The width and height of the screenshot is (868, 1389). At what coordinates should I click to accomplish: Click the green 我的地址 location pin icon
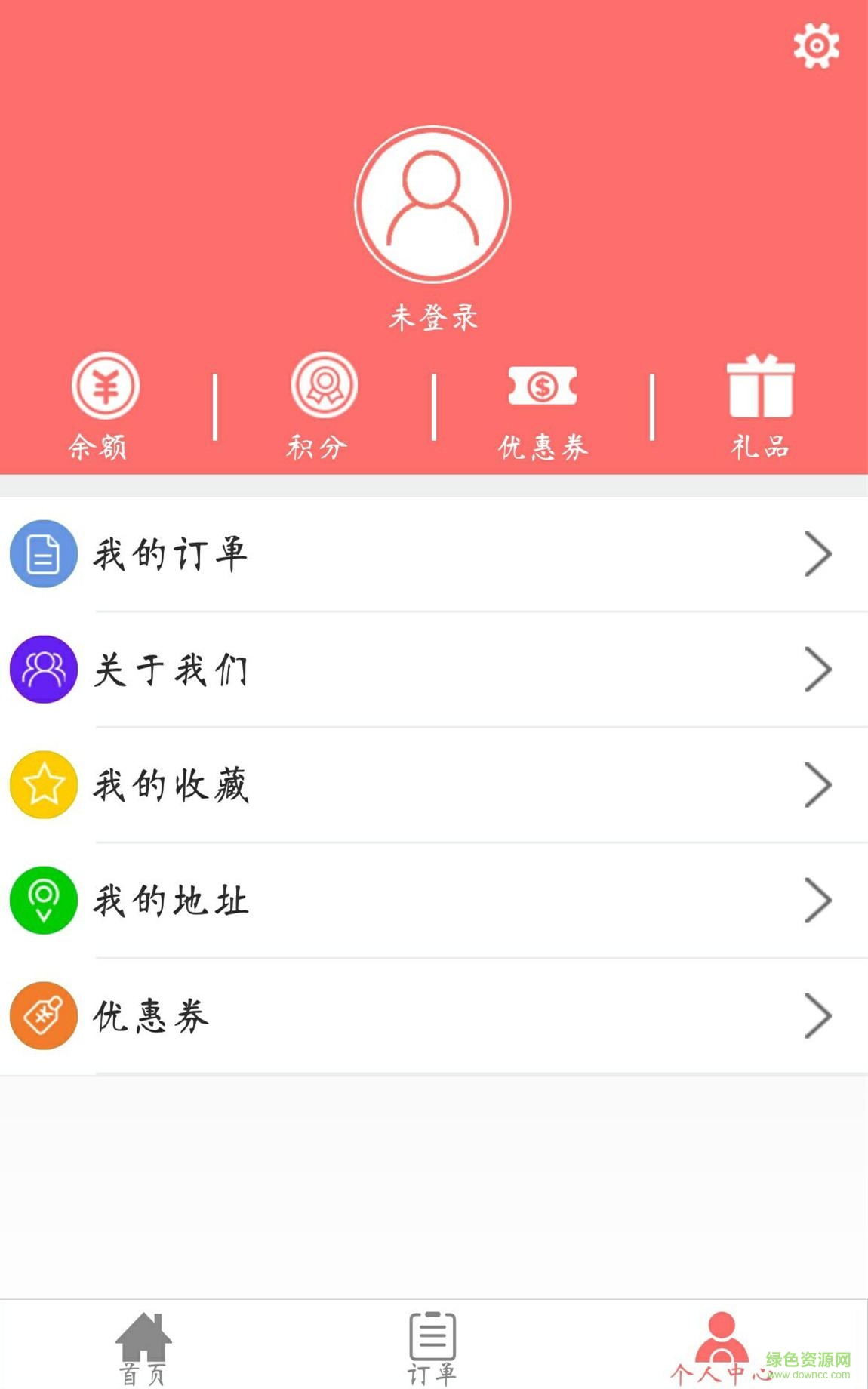pos(42,901)
